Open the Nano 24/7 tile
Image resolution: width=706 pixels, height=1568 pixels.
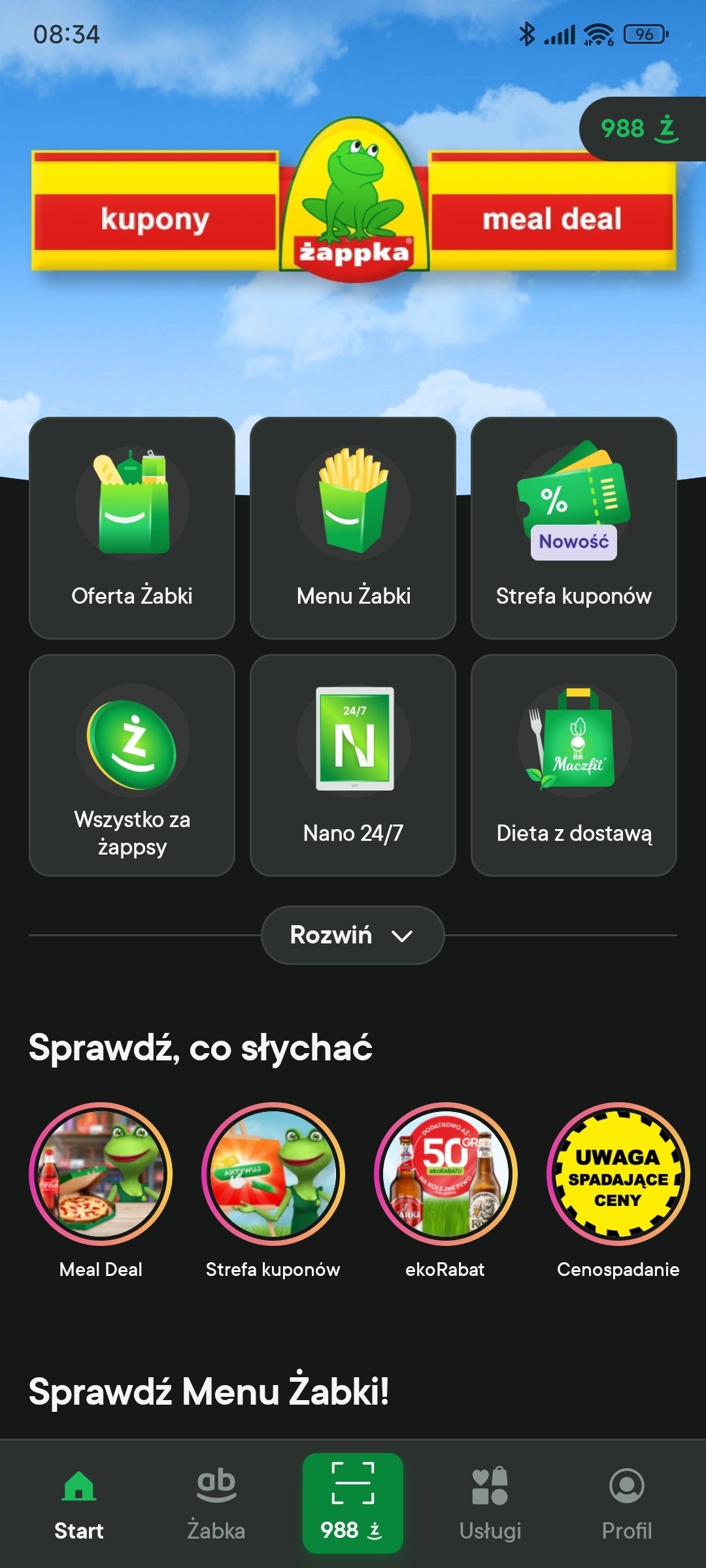coord(353,765)
